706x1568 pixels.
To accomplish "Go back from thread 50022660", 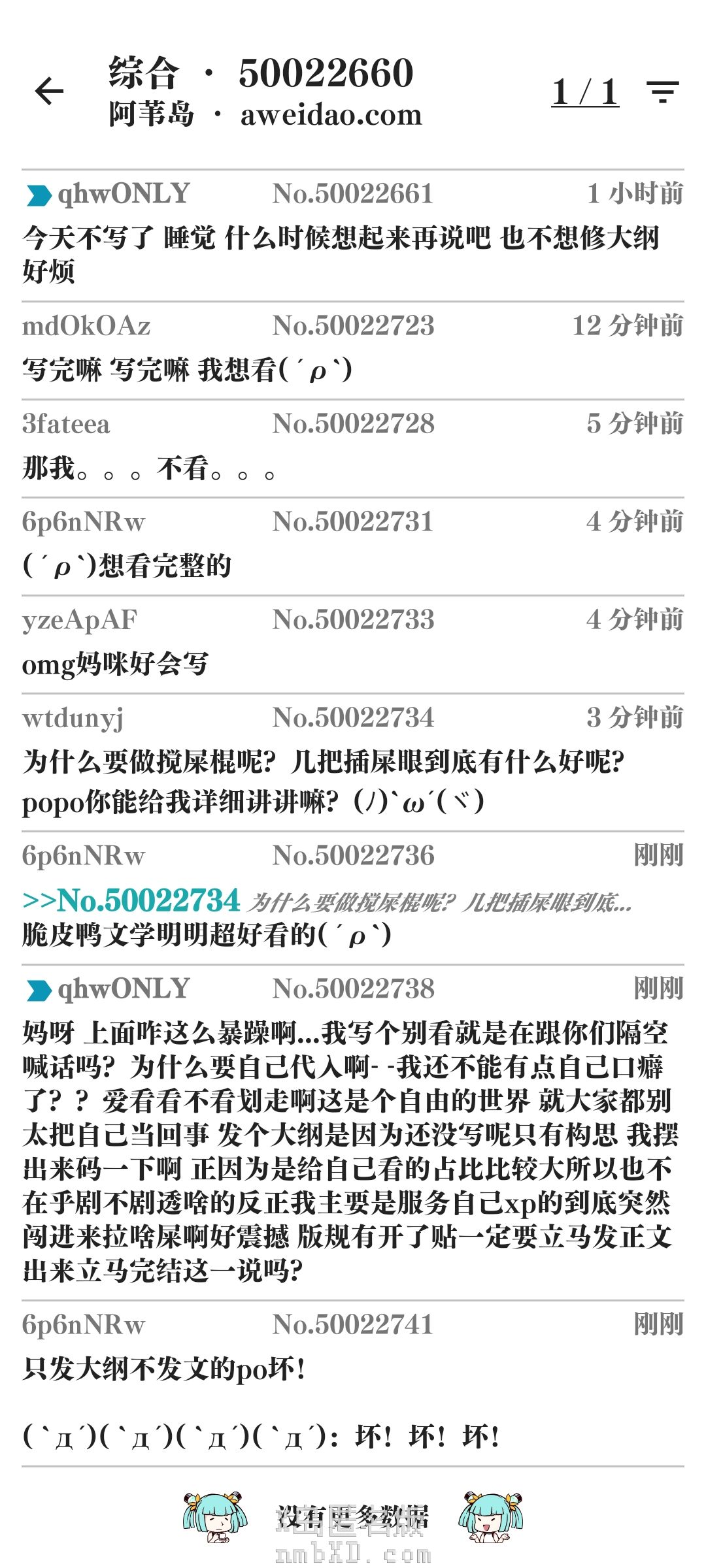I will point(50,91).
